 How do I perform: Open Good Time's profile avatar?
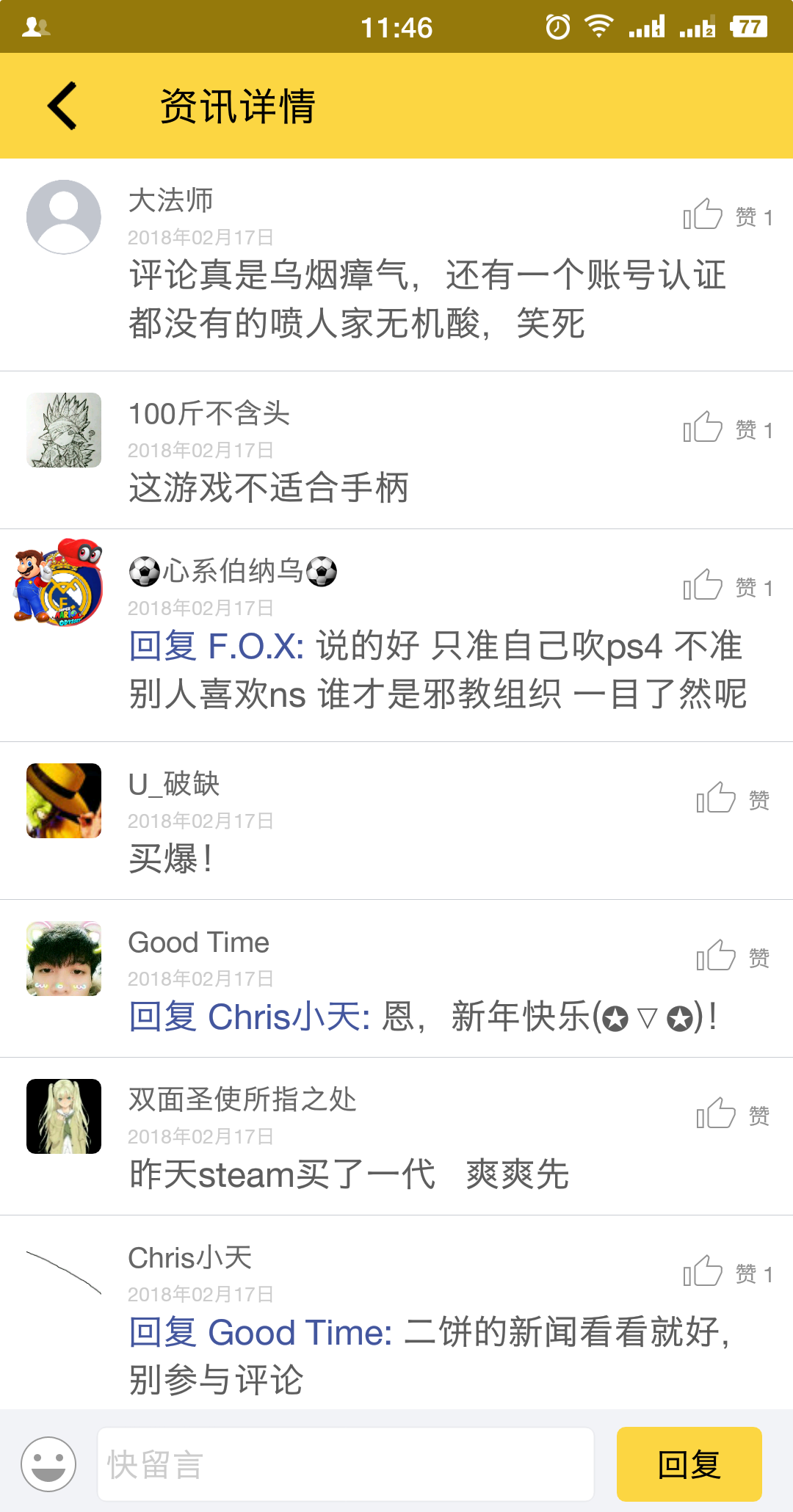coord(64,959)
